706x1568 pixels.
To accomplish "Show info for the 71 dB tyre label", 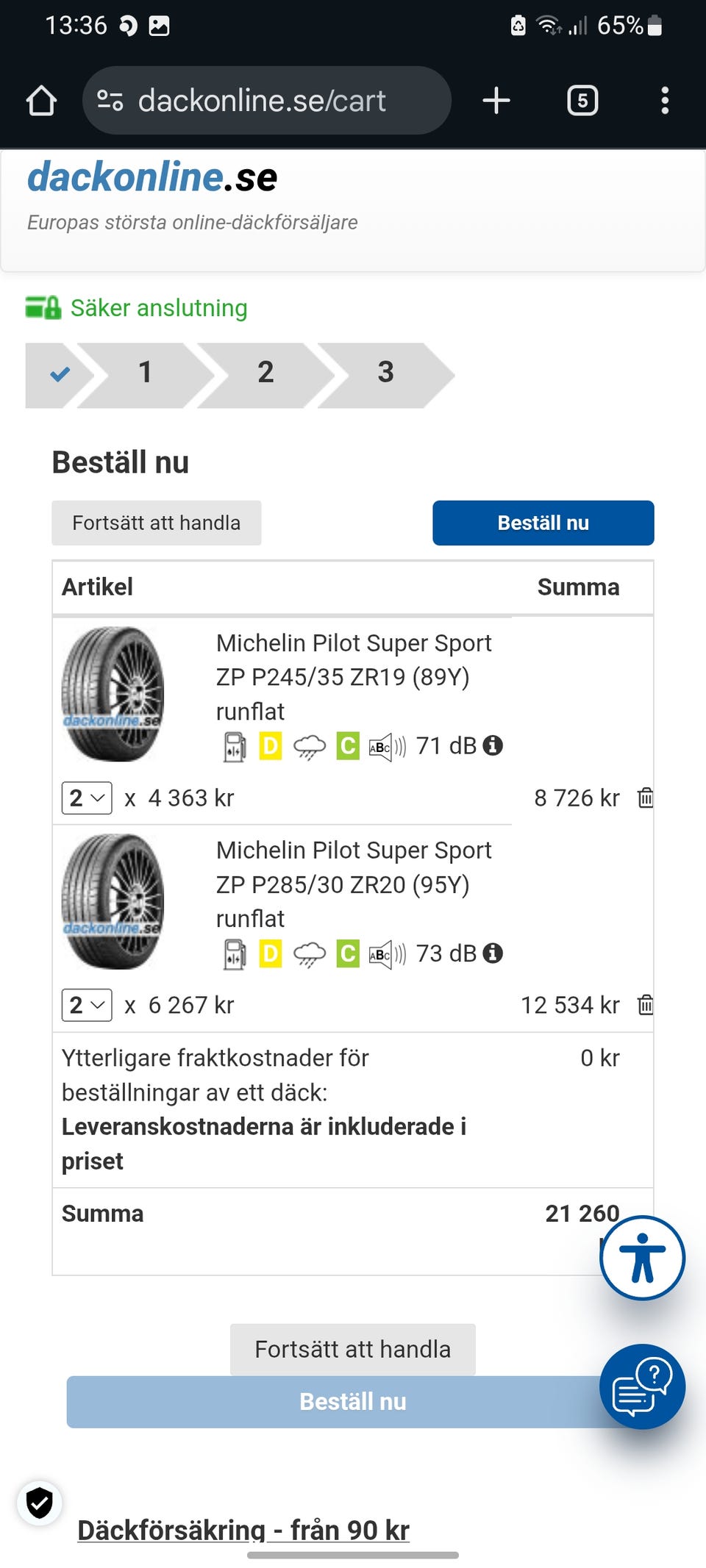I will pyautogui.click(x=493, y=745).
